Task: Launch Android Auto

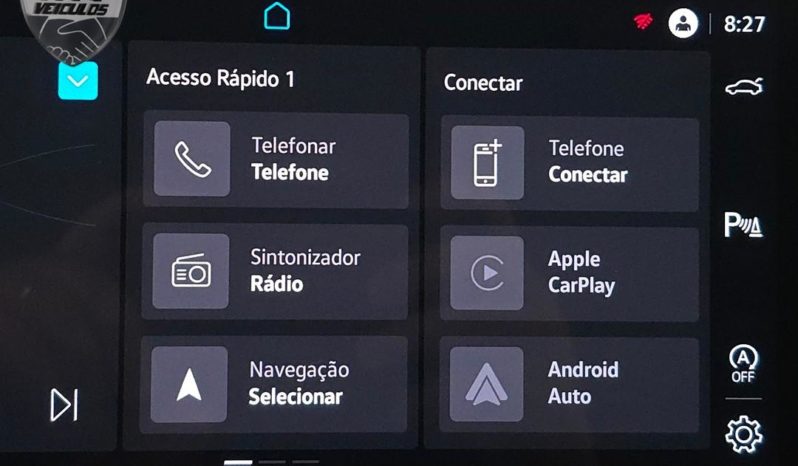Action: tap(570, 384)
